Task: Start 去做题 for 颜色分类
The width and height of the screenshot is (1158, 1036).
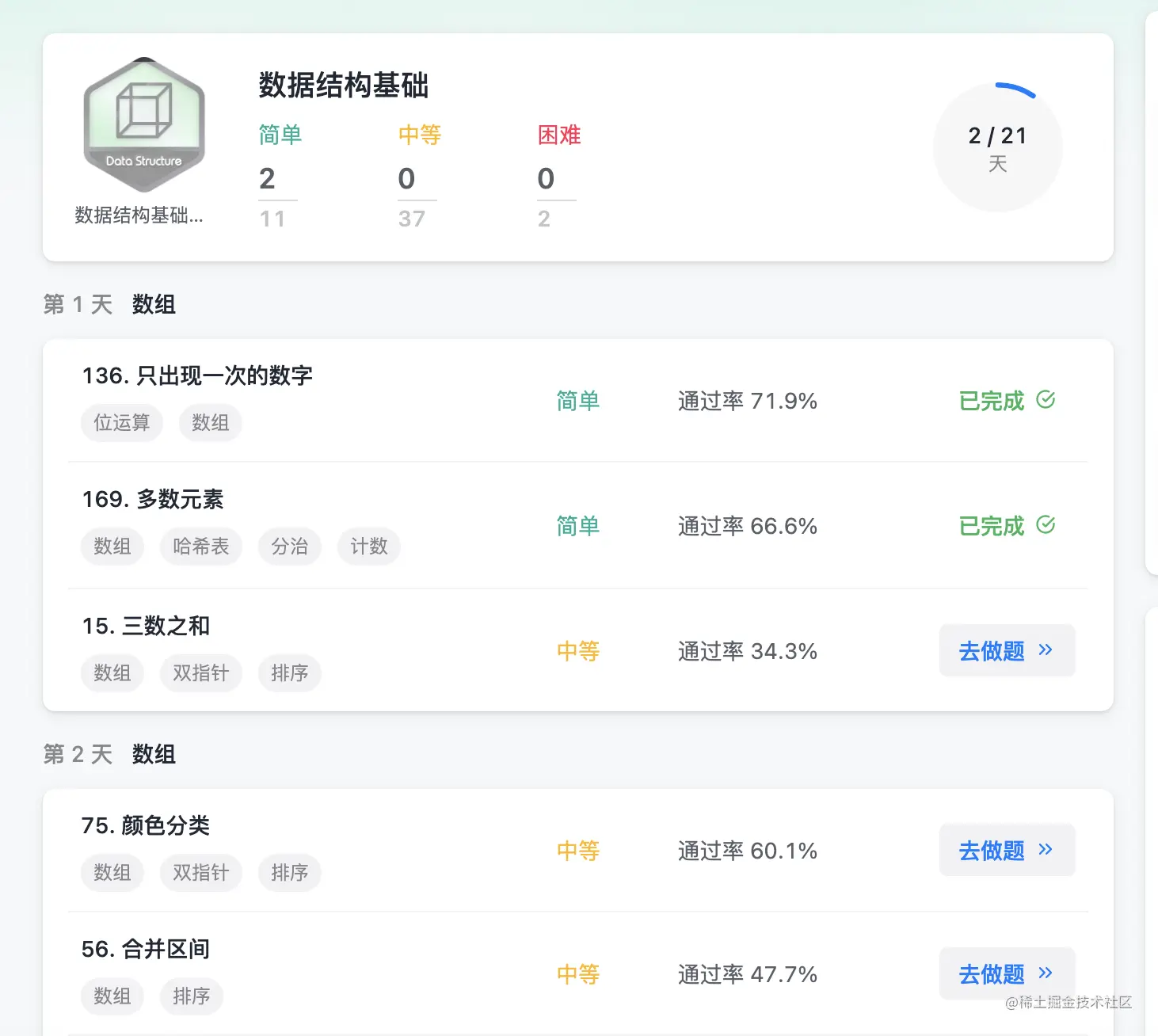Action: pos(1006,851)
